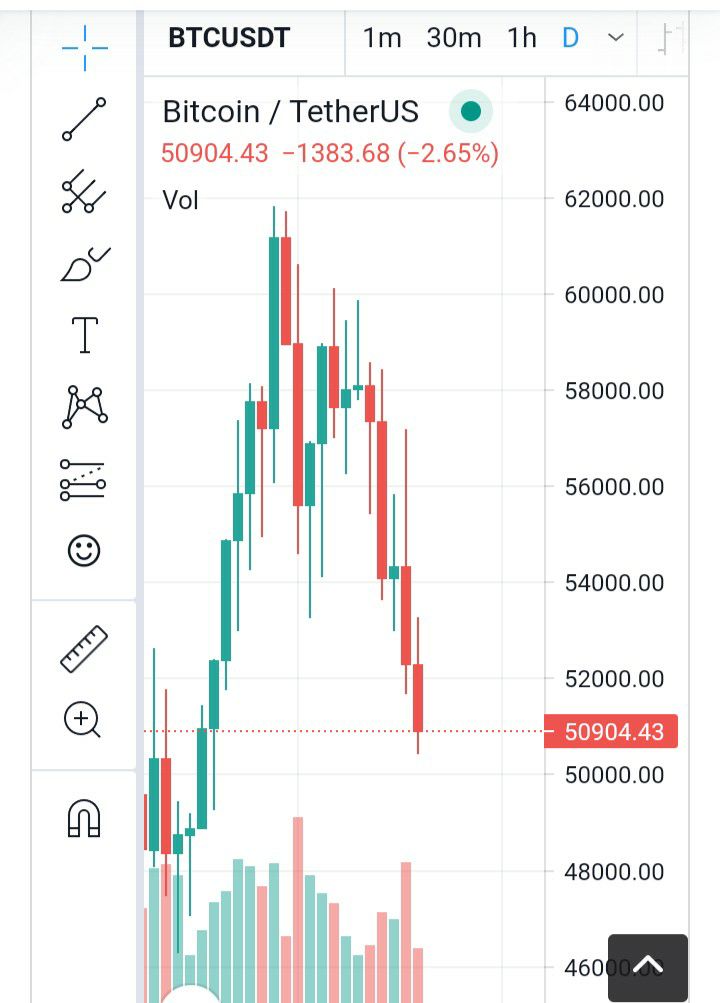Open the chart patterns tool
720x1003 pixels.
tap(85, 406)
